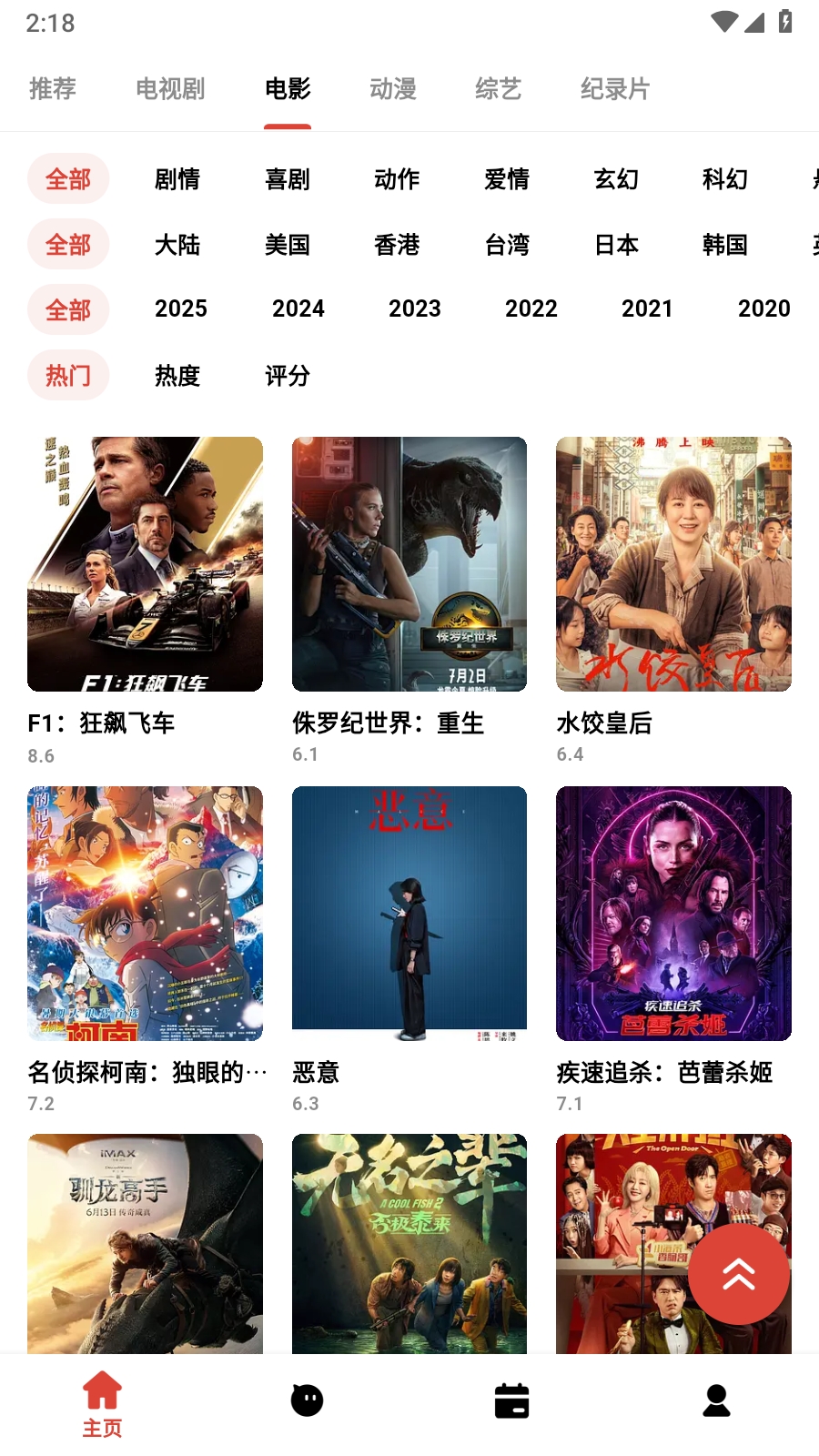
Task: Choose the 科幻 genre filter
Action: click(x=724, y=179)
